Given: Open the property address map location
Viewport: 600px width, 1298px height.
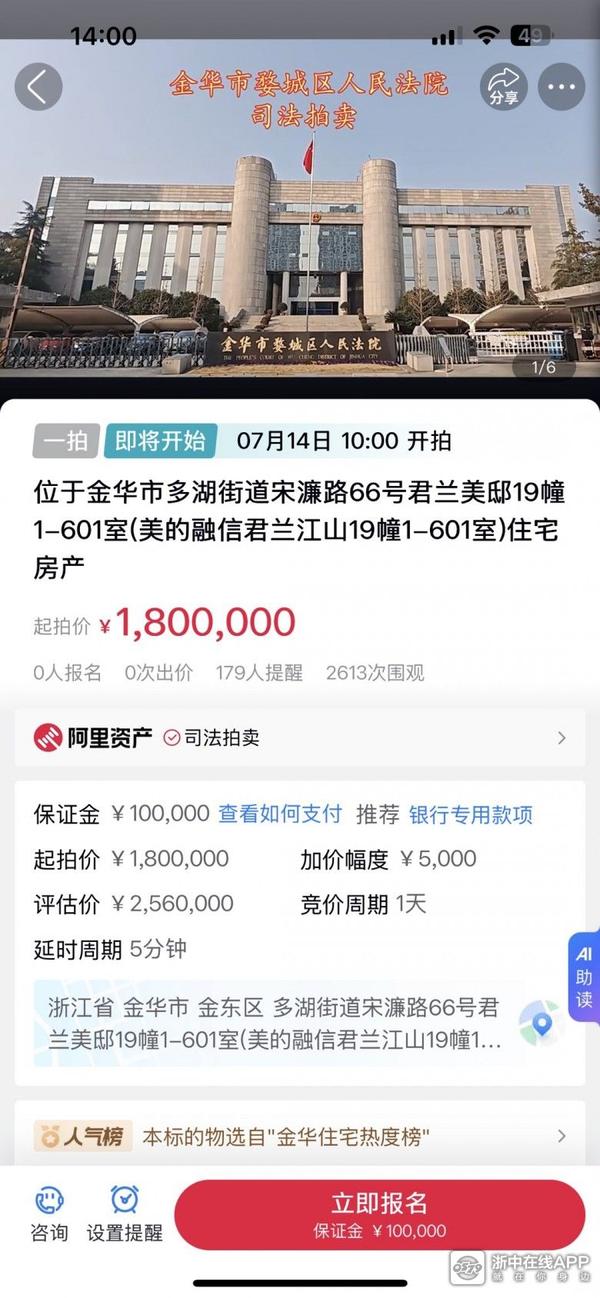Looking at the screenshot, I should 541,1023.
